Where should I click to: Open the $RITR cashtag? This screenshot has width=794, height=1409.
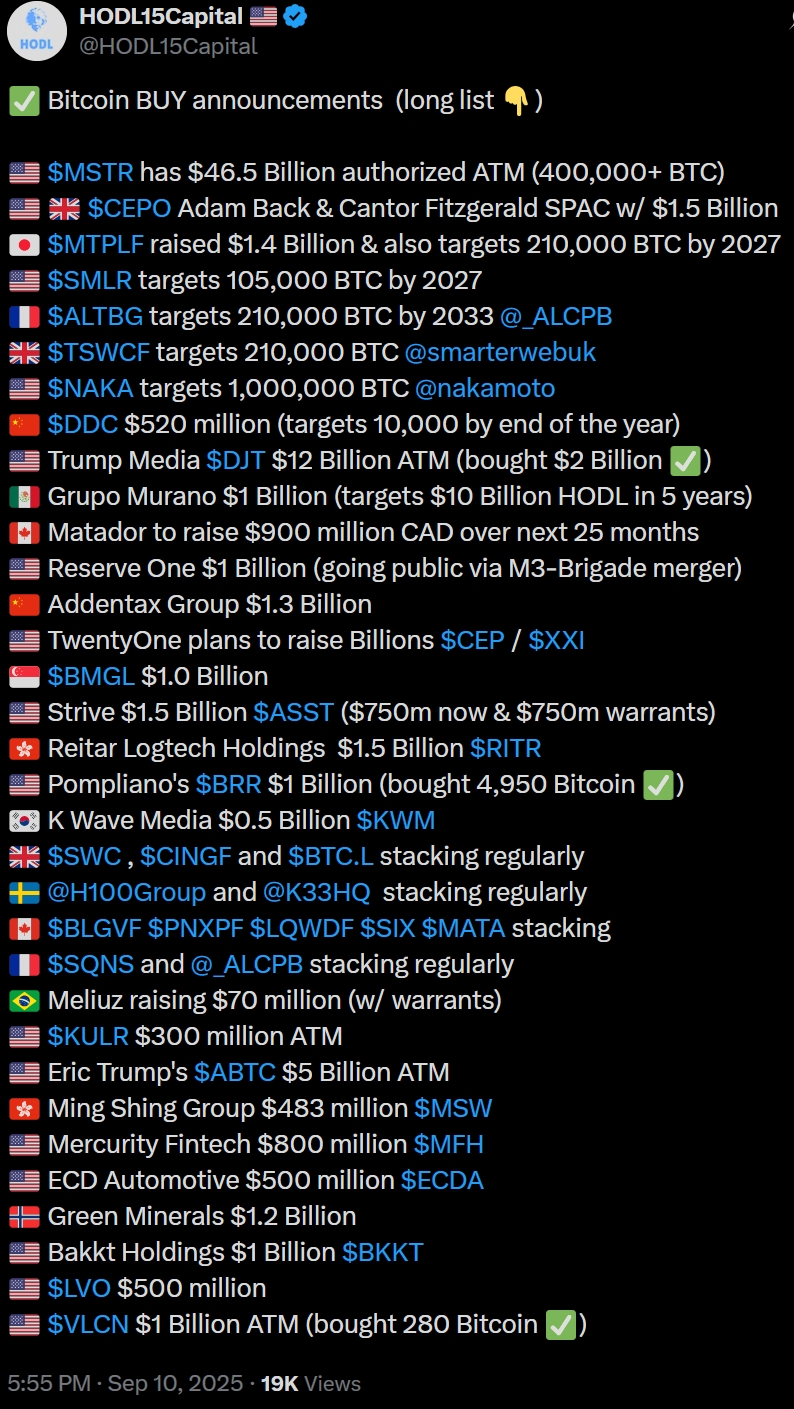coord(506,748)
